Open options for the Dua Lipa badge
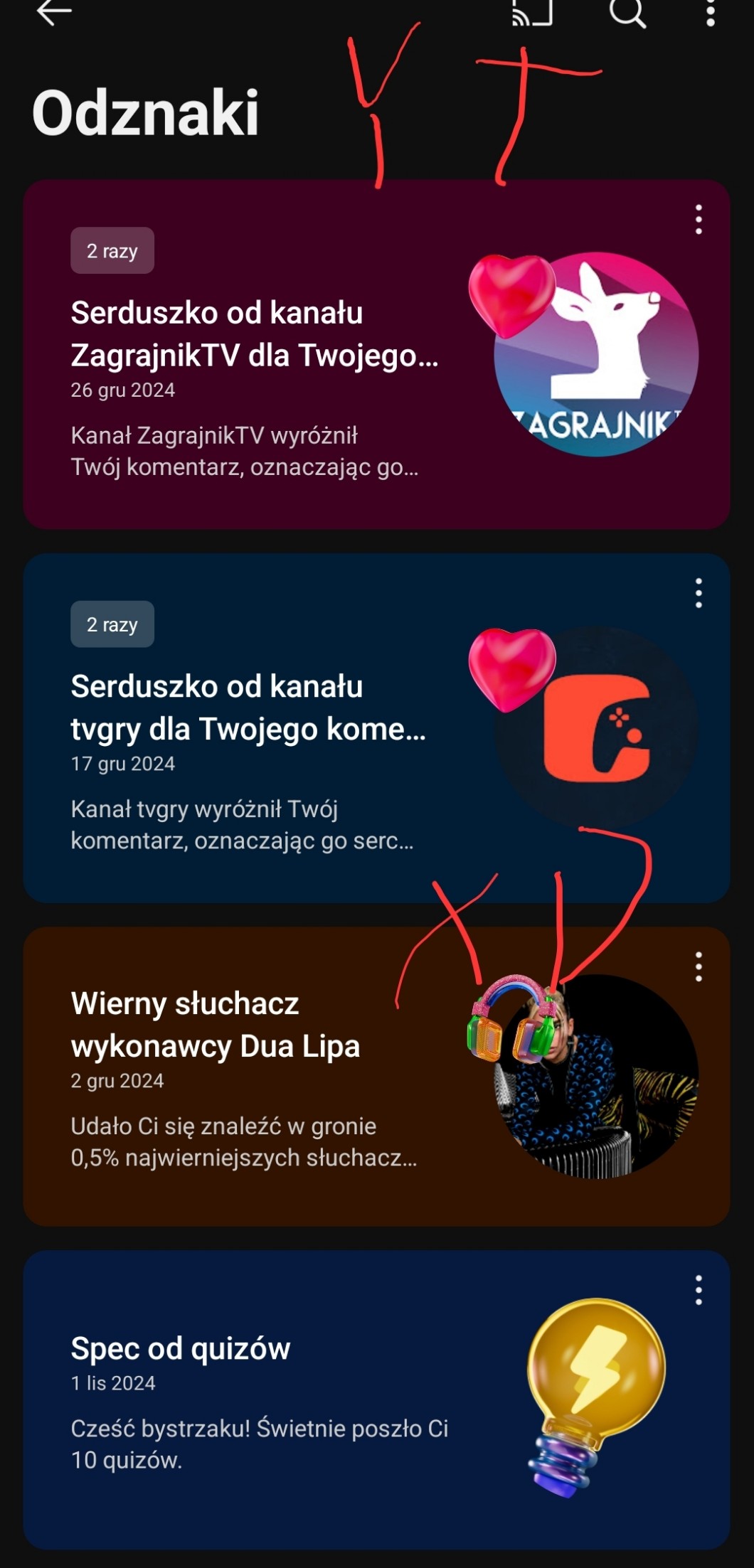Viewport: 754px width, 1568px height. click(699, 967)
